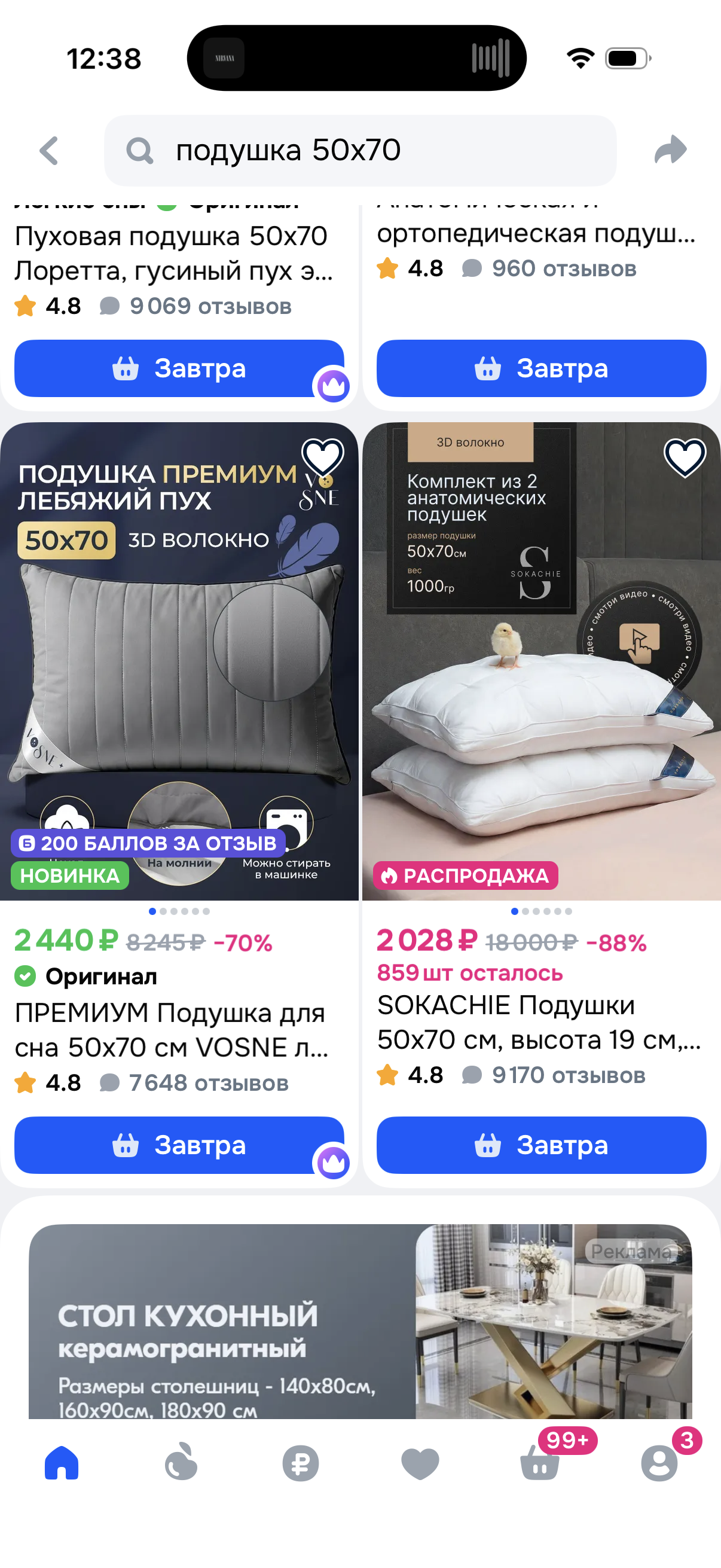Favorite the VOSNE premium pillow
721x1568 pixels.
coord(322,456)
